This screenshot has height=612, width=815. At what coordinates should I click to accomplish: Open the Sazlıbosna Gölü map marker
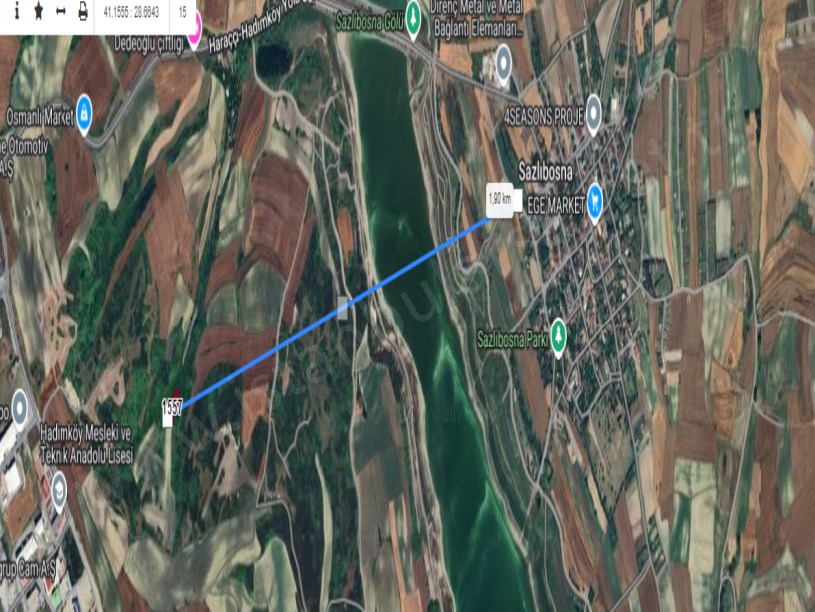[412, 22]
